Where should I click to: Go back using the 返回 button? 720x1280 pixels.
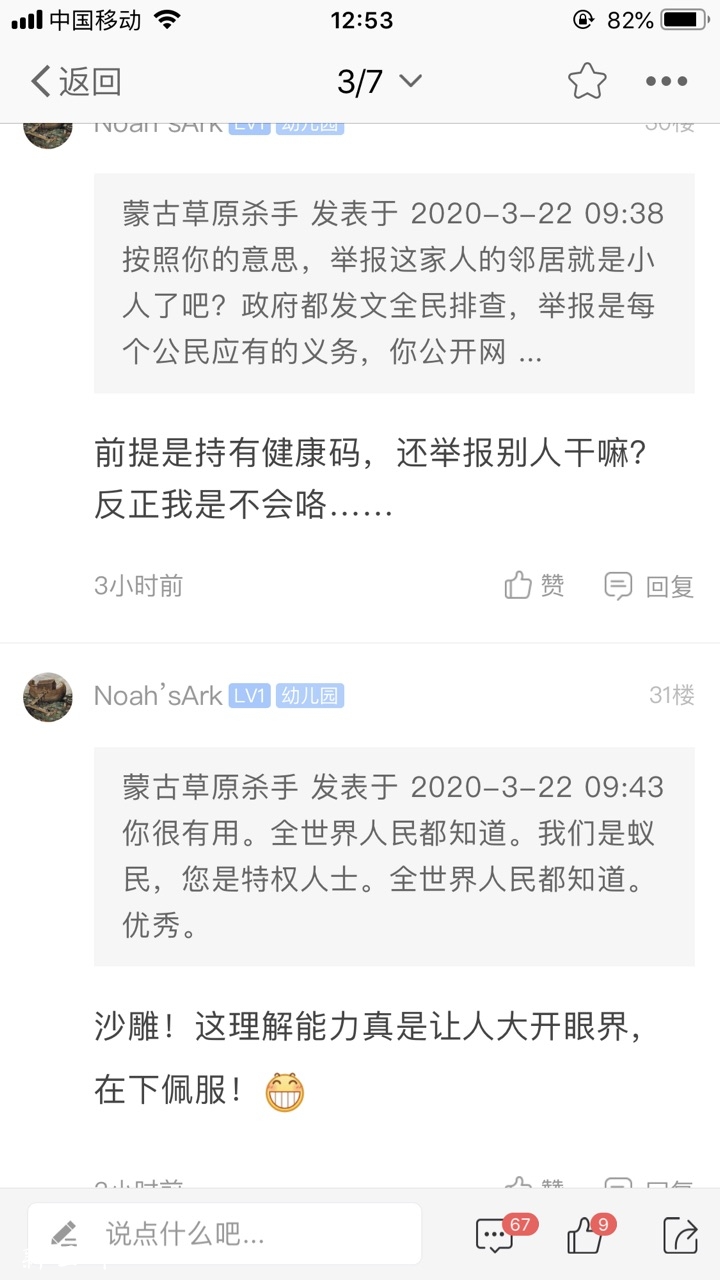tap(75, 82)
